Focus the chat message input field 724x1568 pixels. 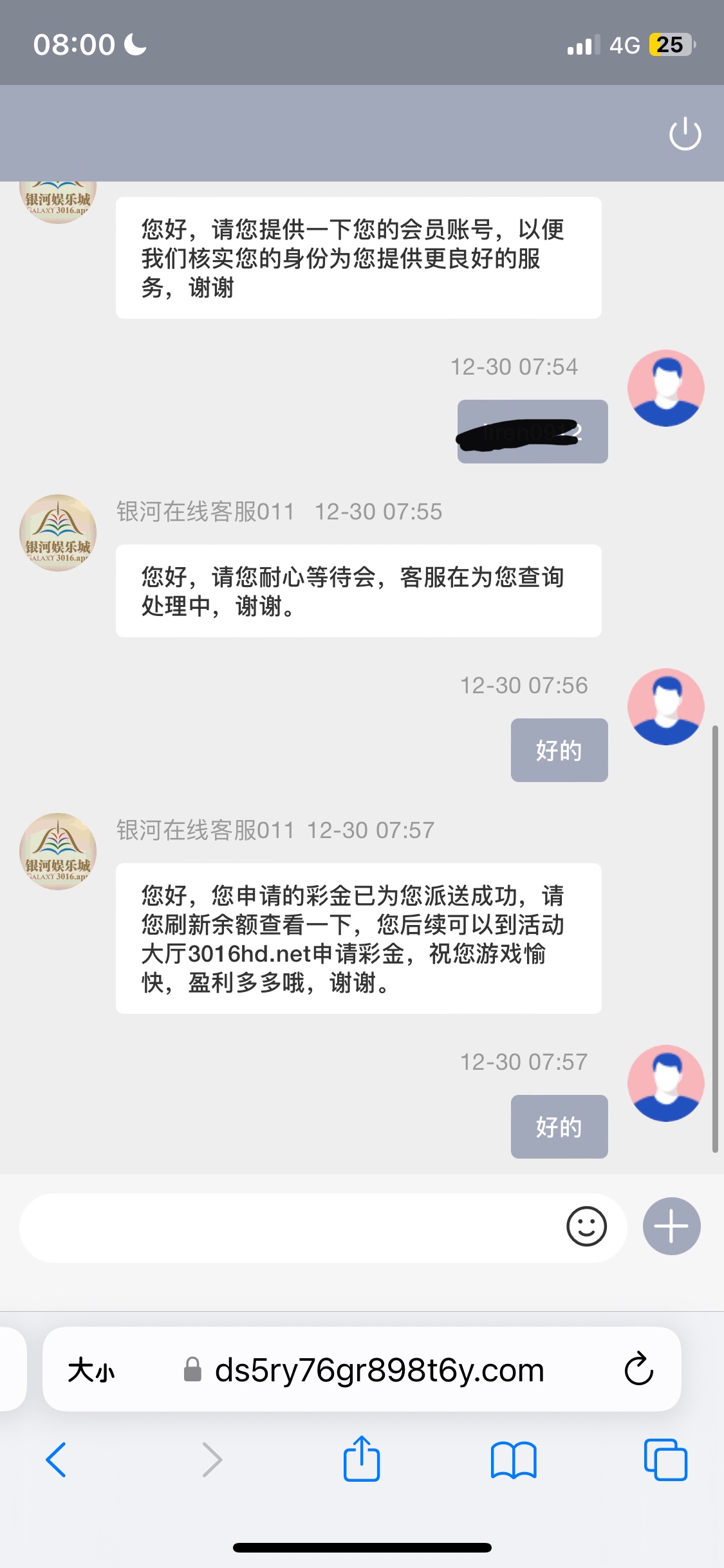coord(290,1227)
